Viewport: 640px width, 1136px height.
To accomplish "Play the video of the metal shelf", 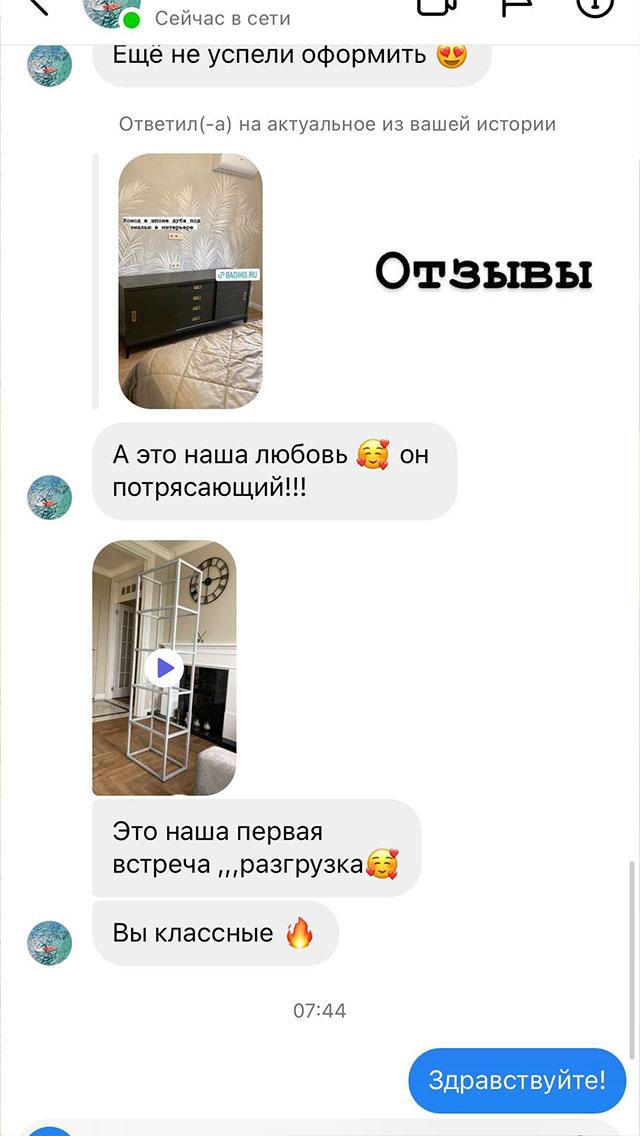I will [x=164, y=667].
